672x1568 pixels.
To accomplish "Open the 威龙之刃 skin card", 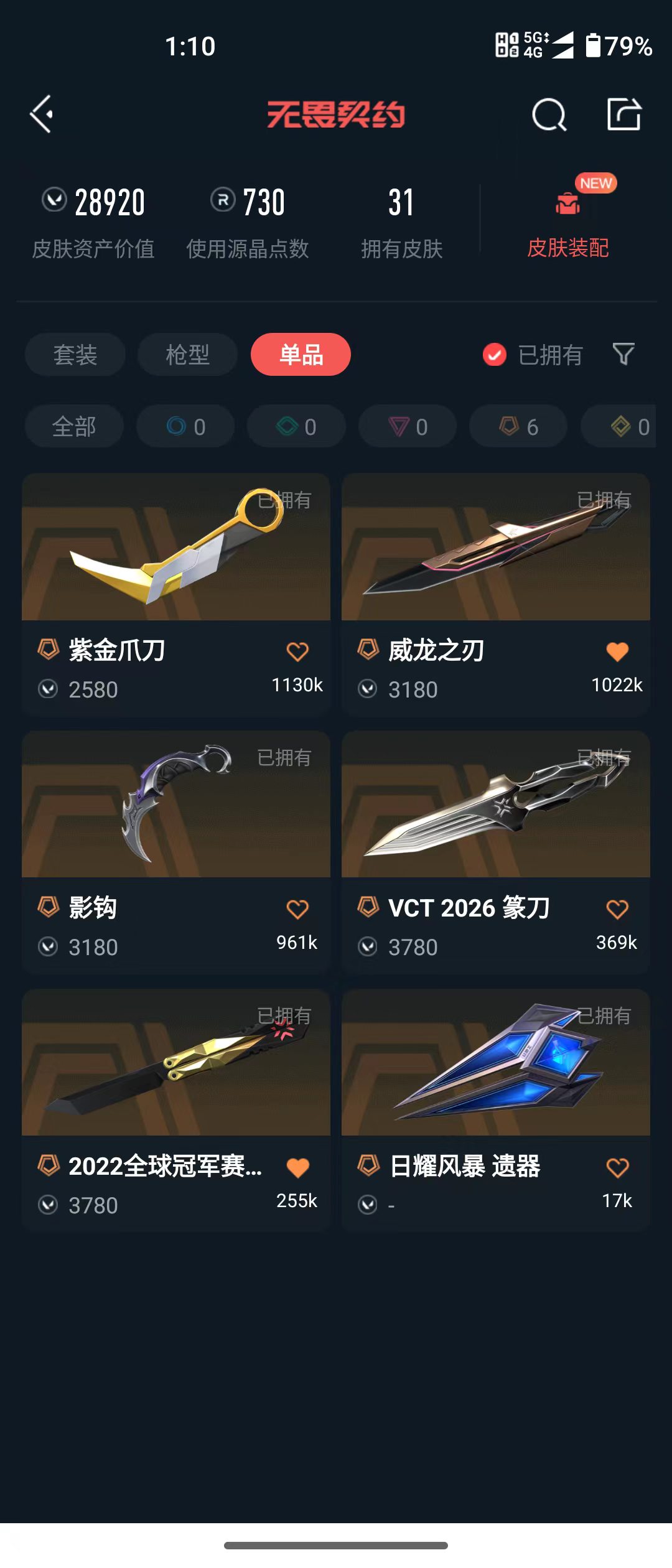I will click(496, 594).
